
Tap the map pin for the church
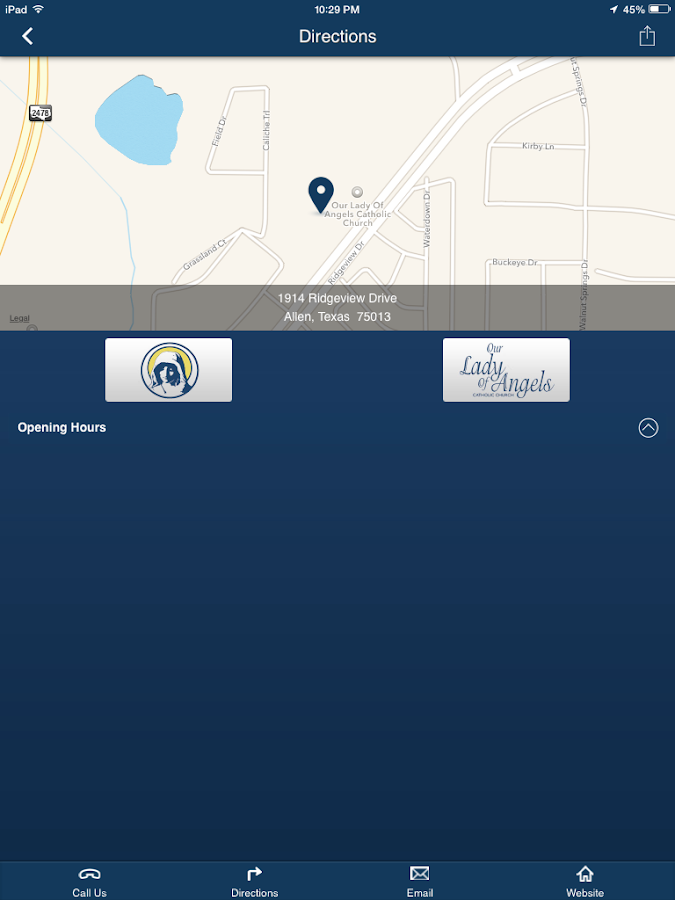point(320,194)
